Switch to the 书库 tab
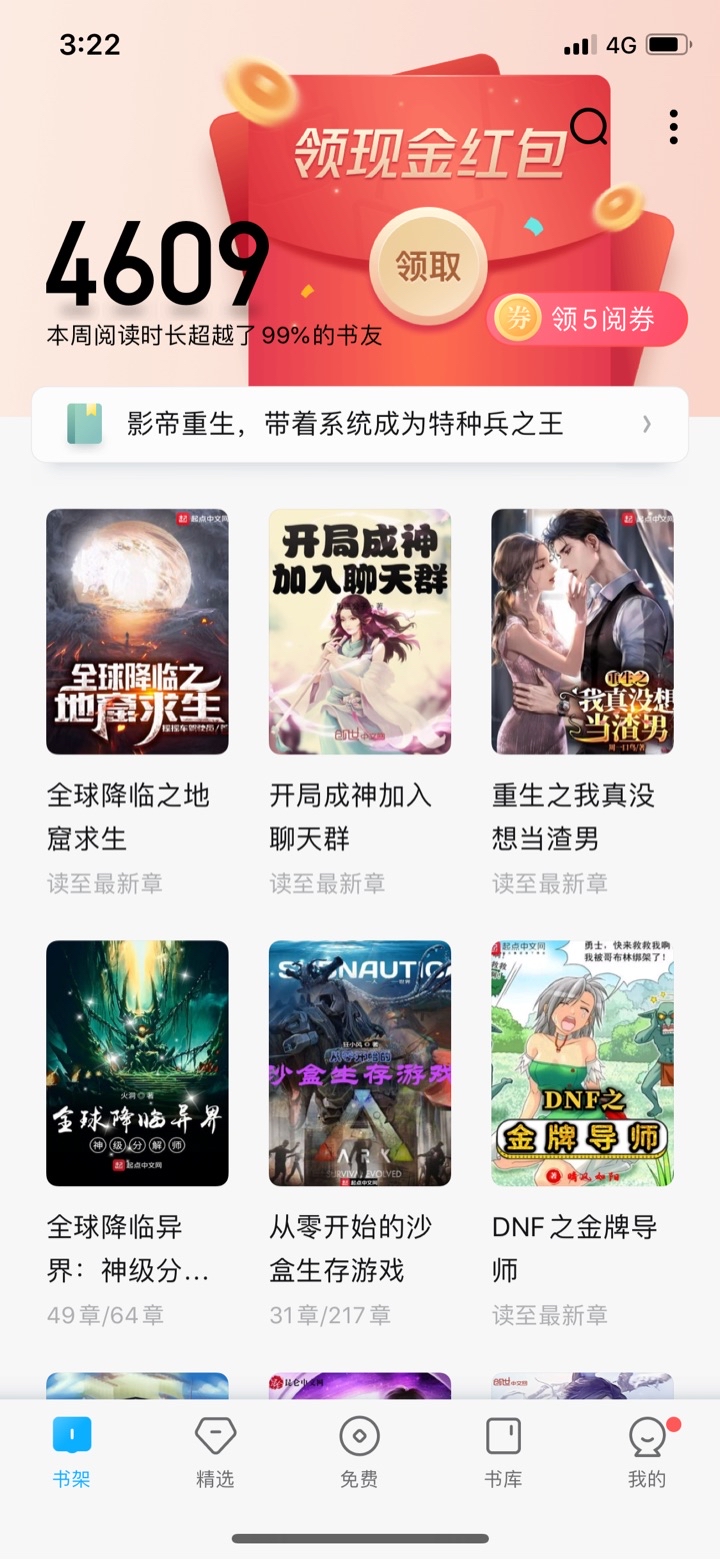Screen dimensions: 720x1560 pyautogui.click(x=503, y=1453)
